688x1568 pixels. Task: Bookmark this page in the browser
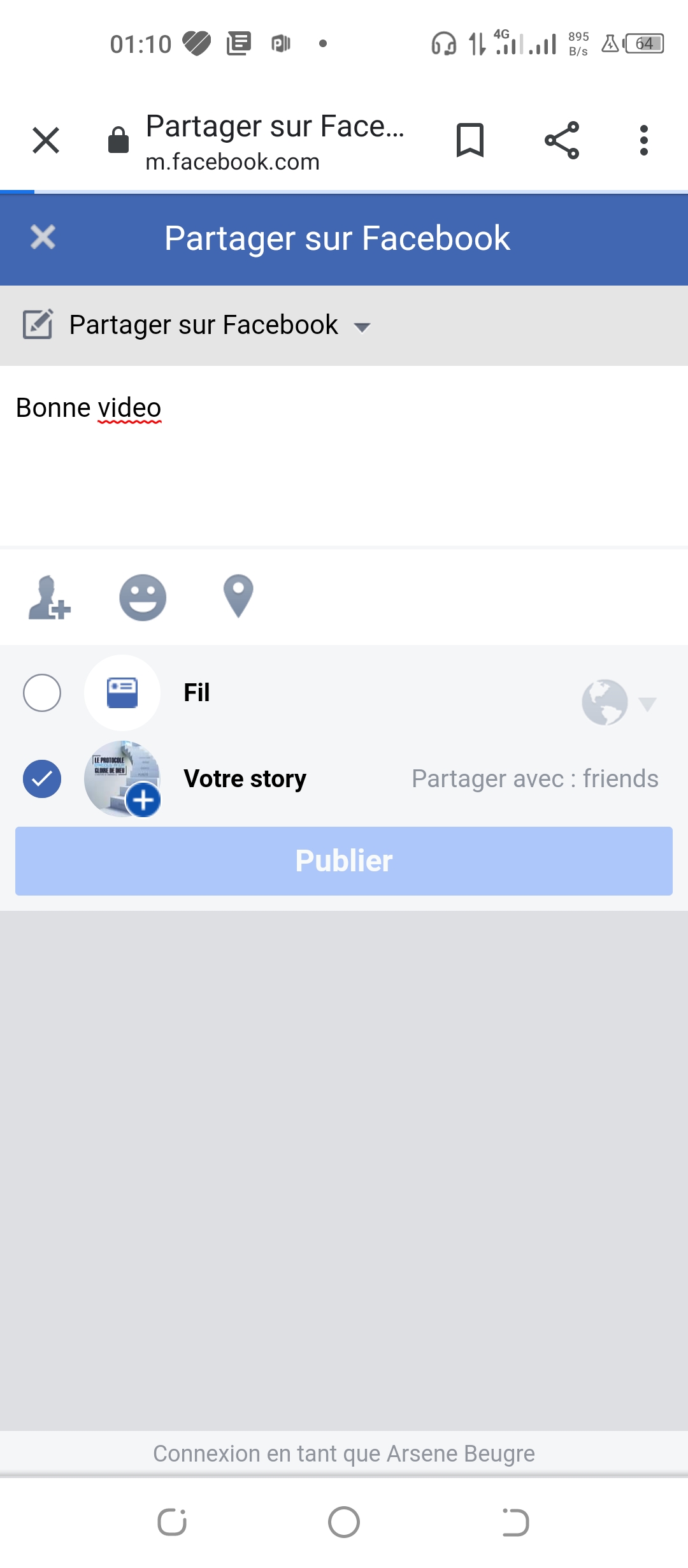470,140
